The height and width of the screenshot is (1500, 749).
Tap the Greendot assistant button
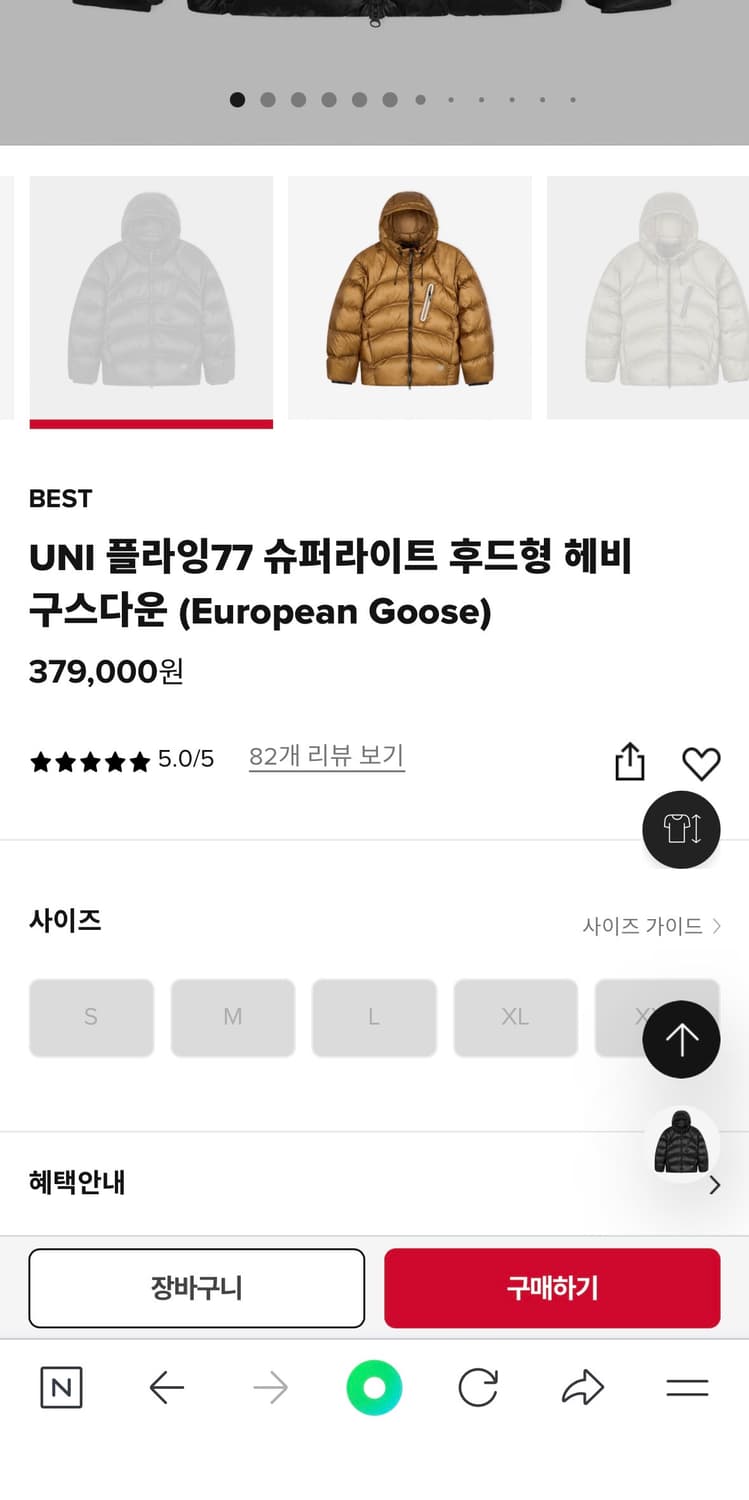click(374, 1387)
